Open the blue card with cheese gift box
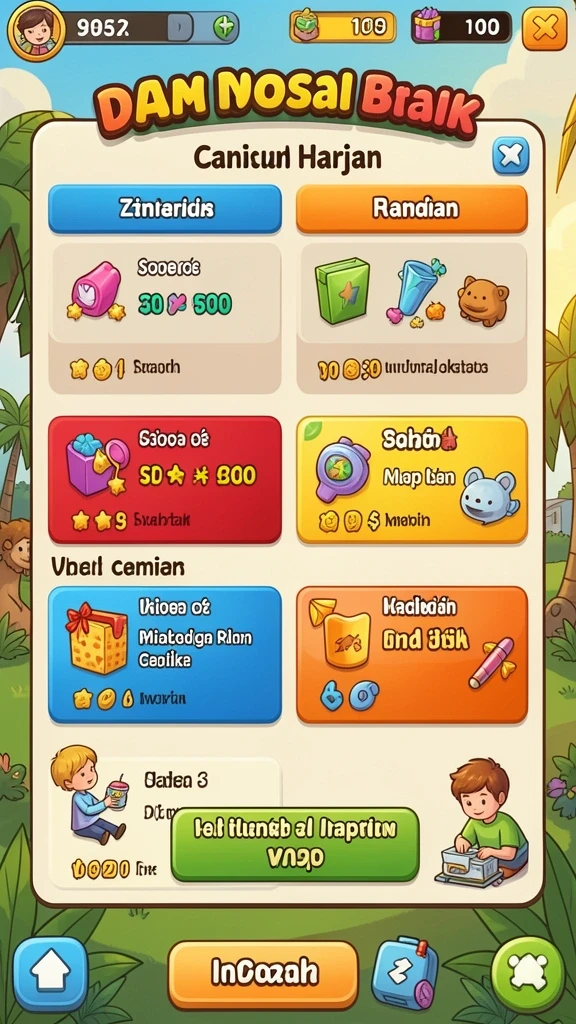Image resolution: width=576 pixels, height=1024 pixels. [165, 654]
